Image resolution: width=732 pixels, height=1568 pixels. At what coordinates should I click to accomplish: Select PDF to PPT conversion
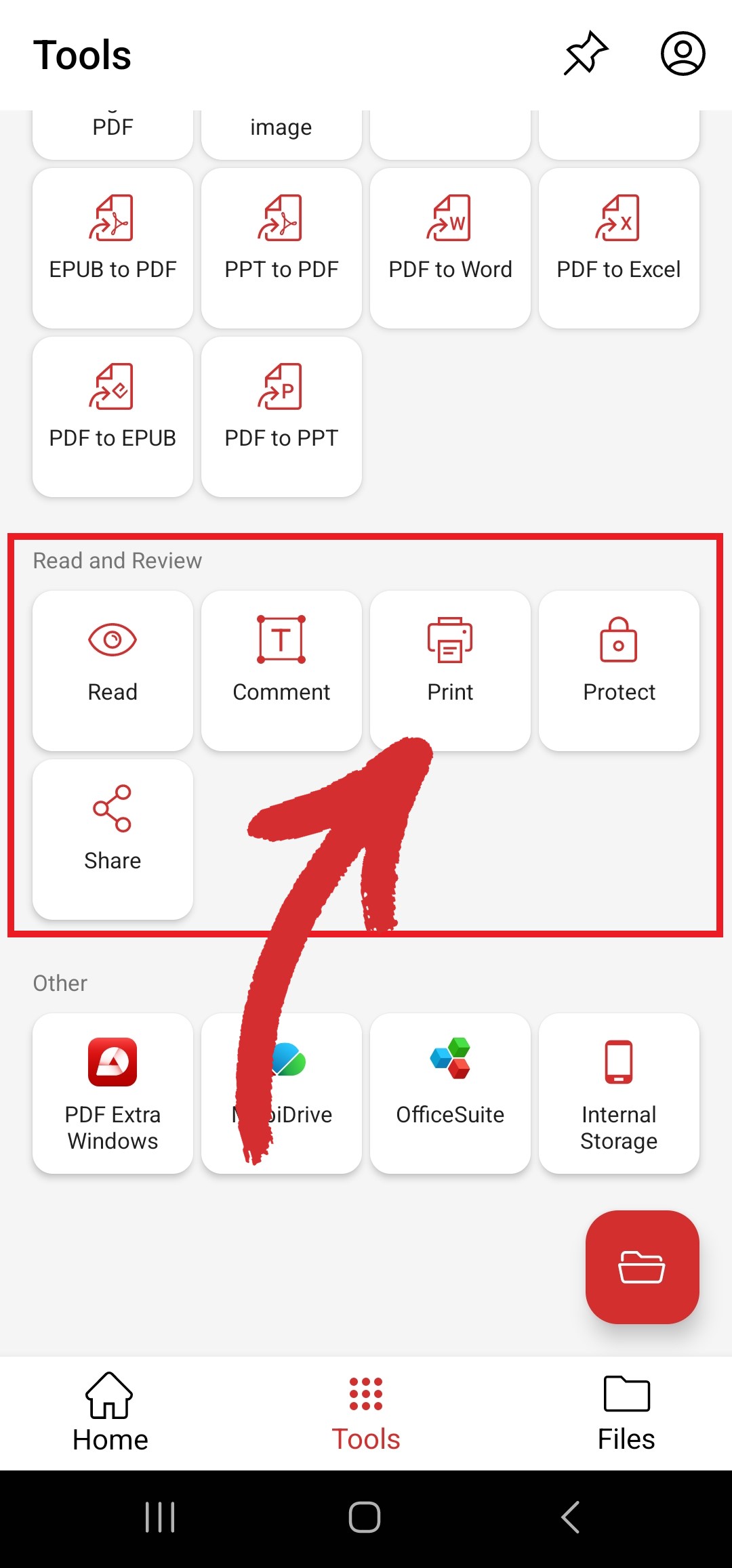pos(281,417)
